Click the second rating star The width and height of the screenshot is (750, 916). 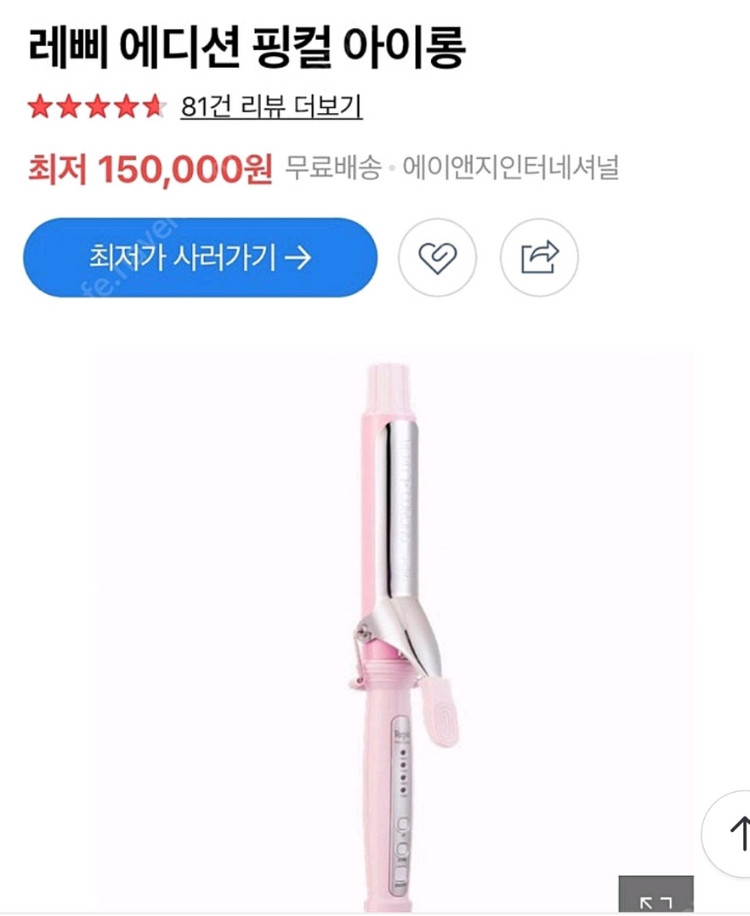coord(66,105)
